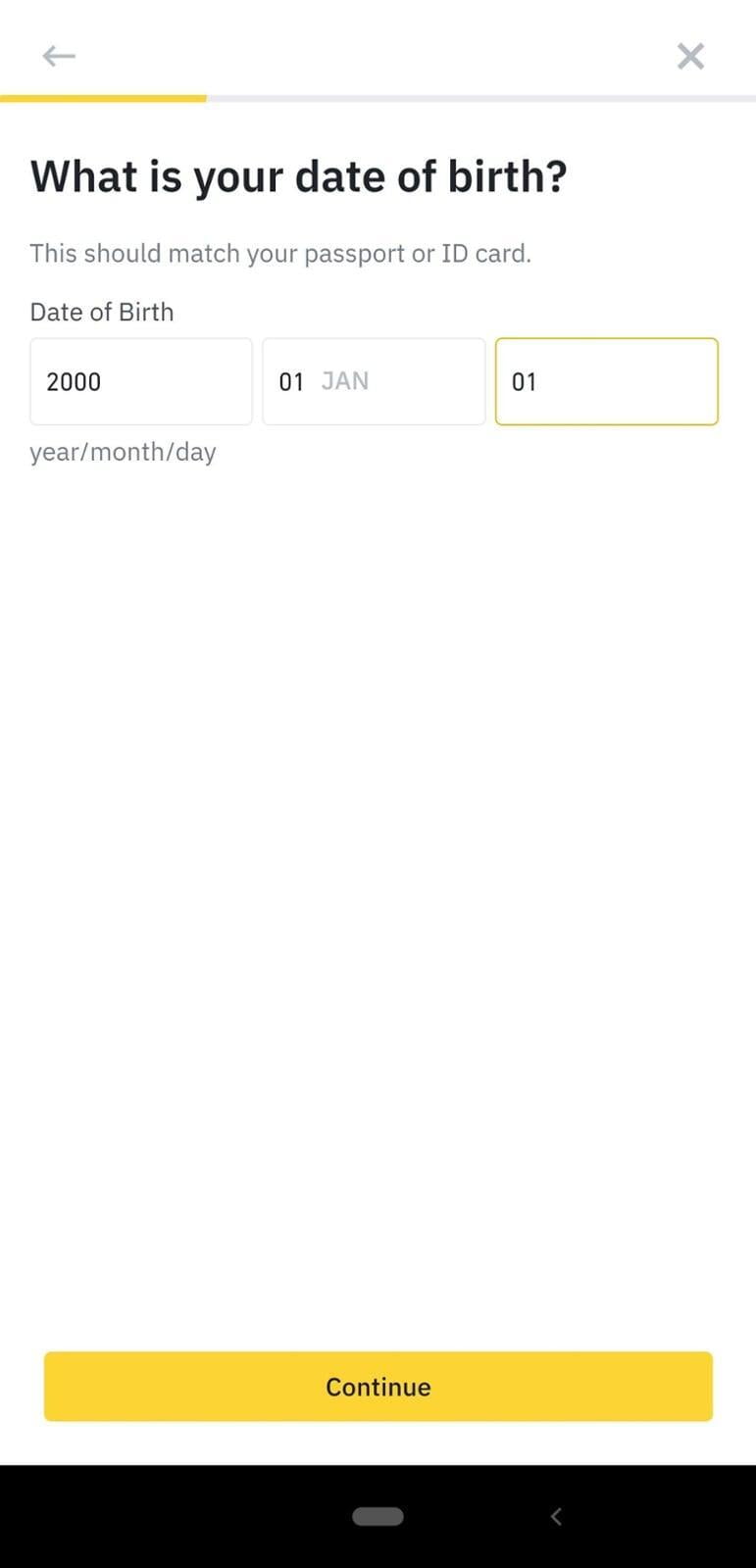Go back using the top-left arrow
756x1568 pixels.
coord(59,56)
